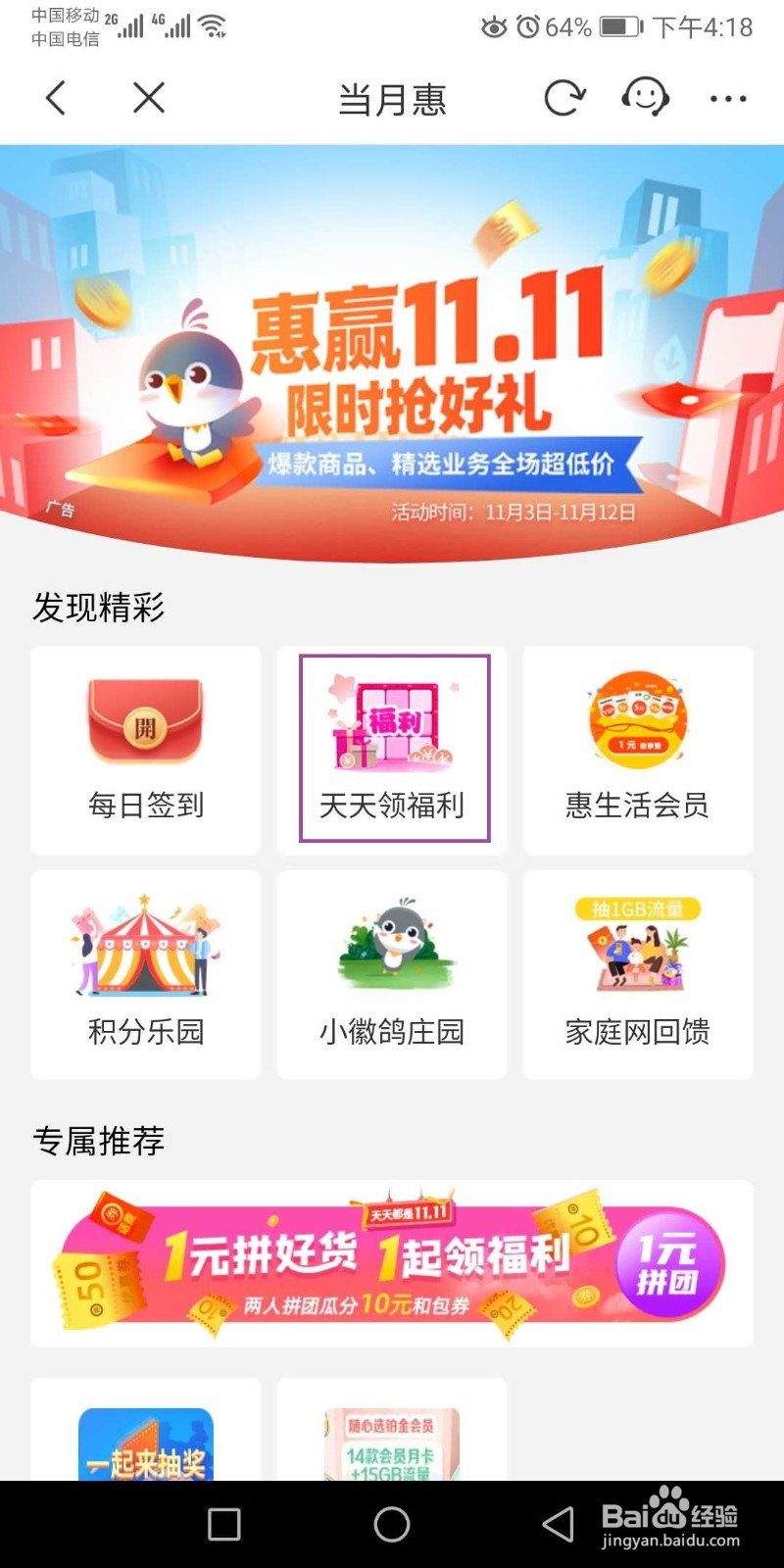784x1568 pixels.
Task: Open the 每日签到 daily sign-in red envelope
Action: coord(145,750)
